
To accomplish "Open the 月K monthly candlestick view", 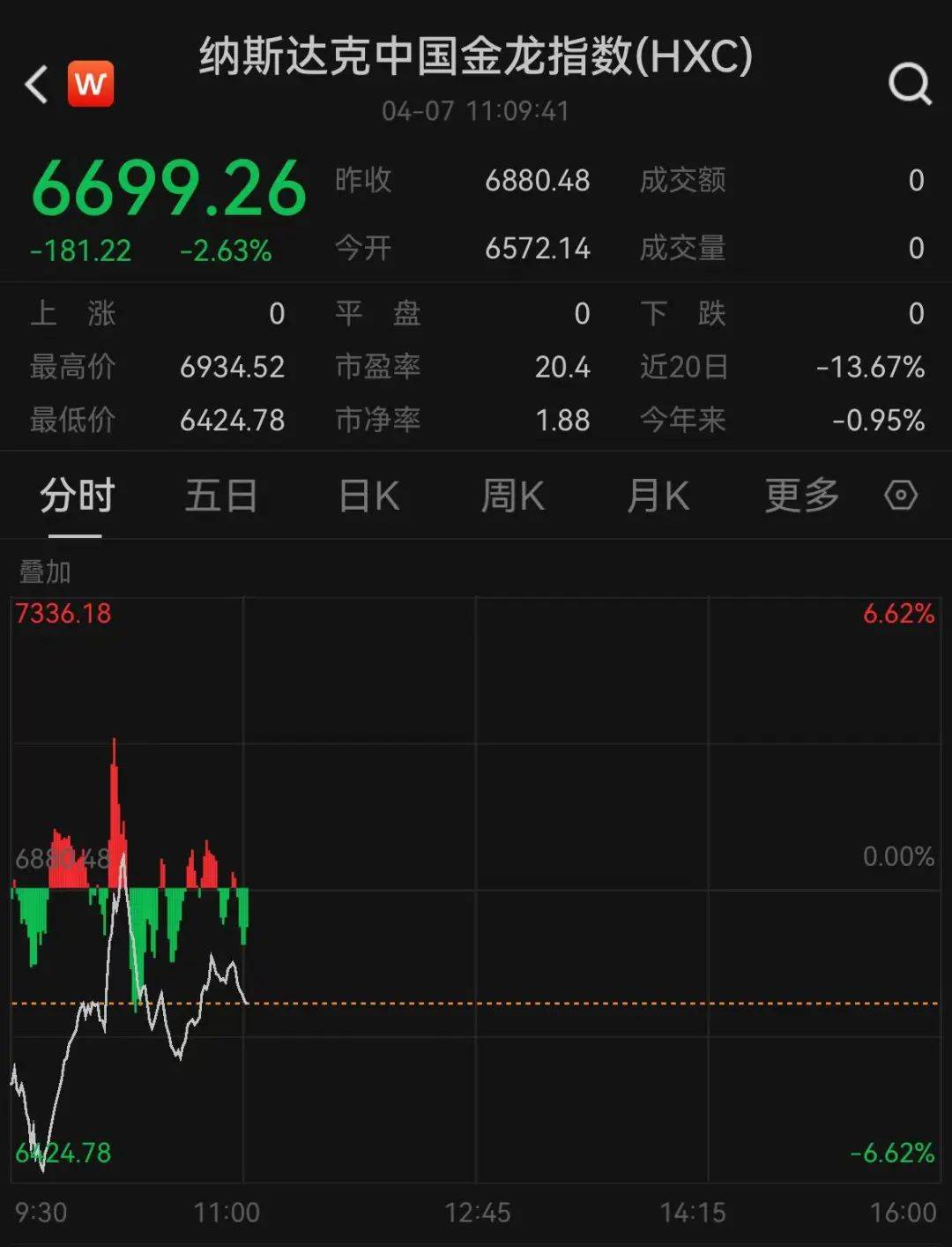I will click(659, 496).
